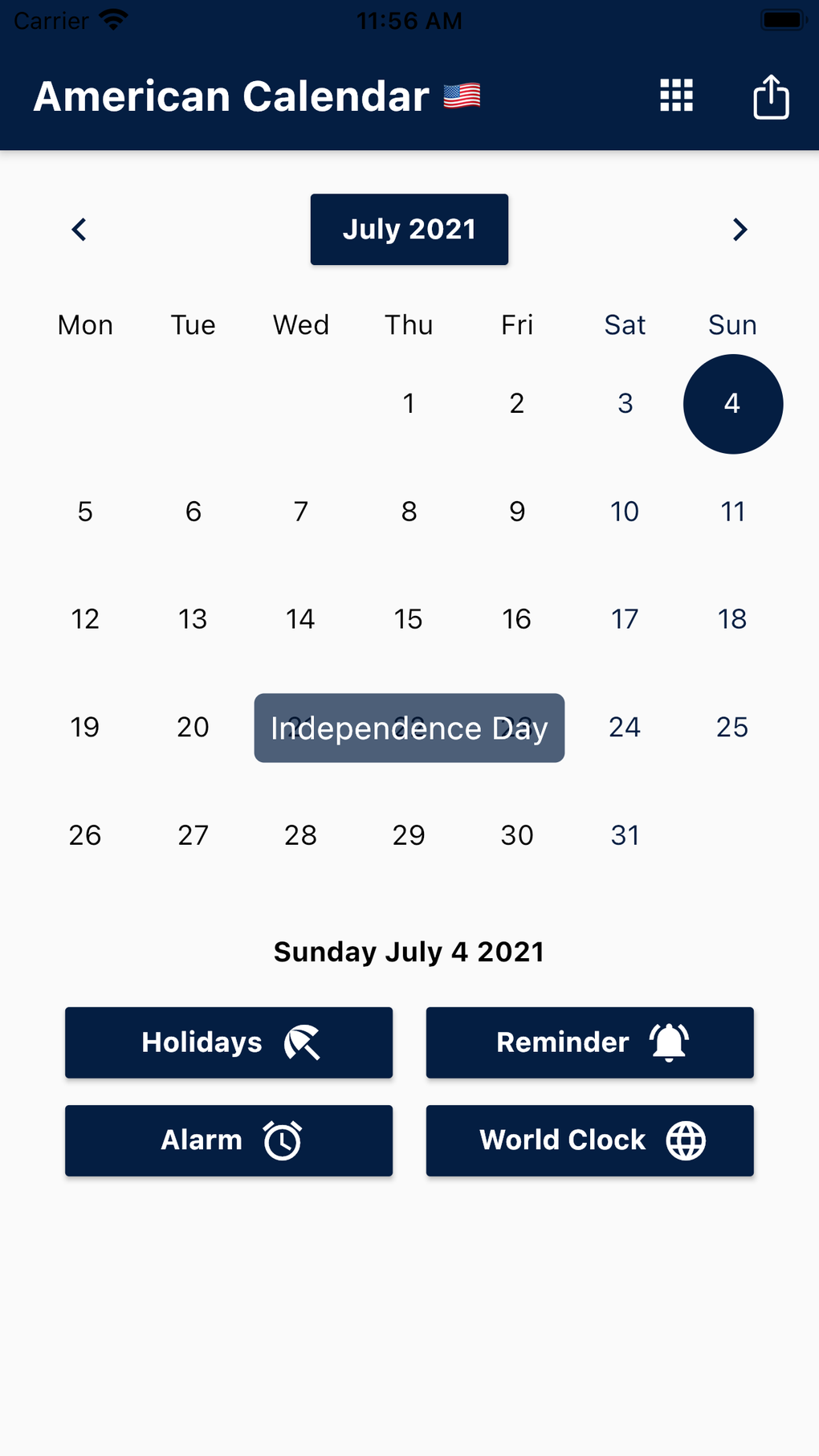Select July 18 on the calendar
This screenshot has height=1456, width=819.
pos(732,619)
